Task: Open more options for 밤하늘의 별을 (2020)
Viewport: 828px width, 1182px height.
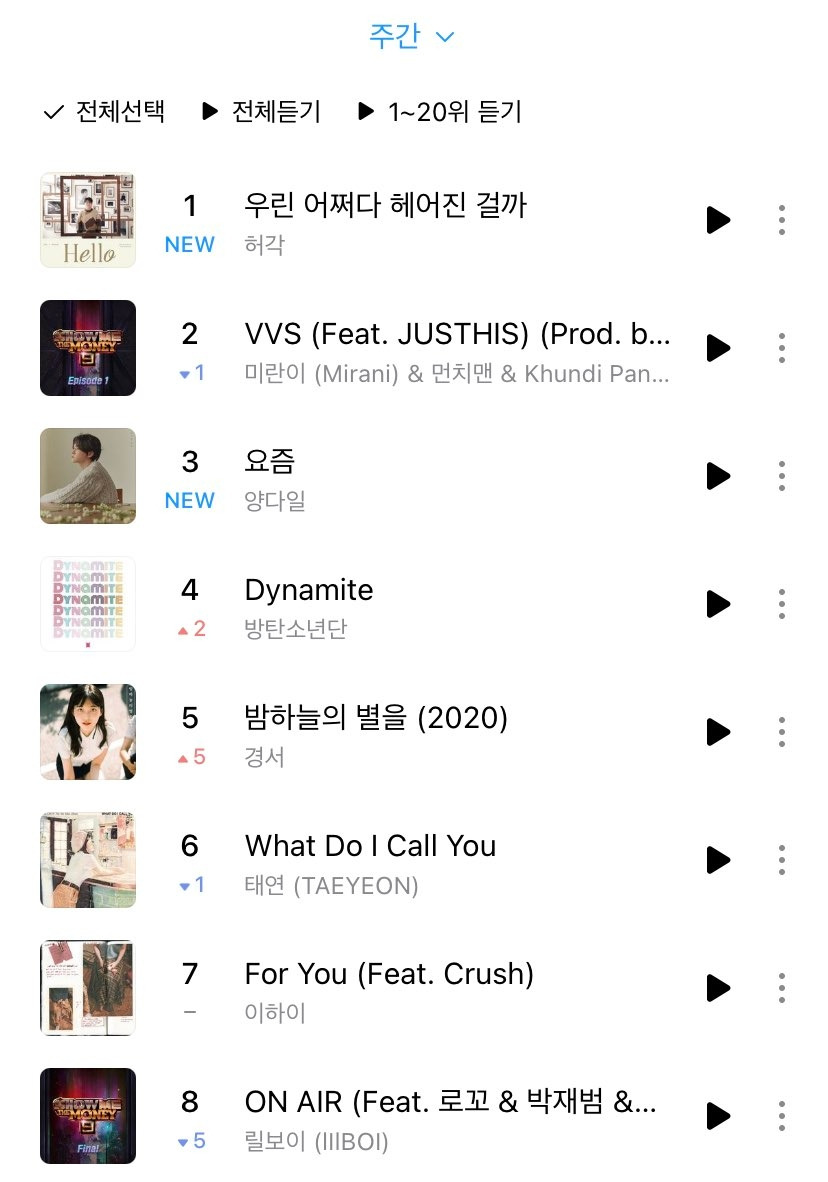Action: [782, 732]
